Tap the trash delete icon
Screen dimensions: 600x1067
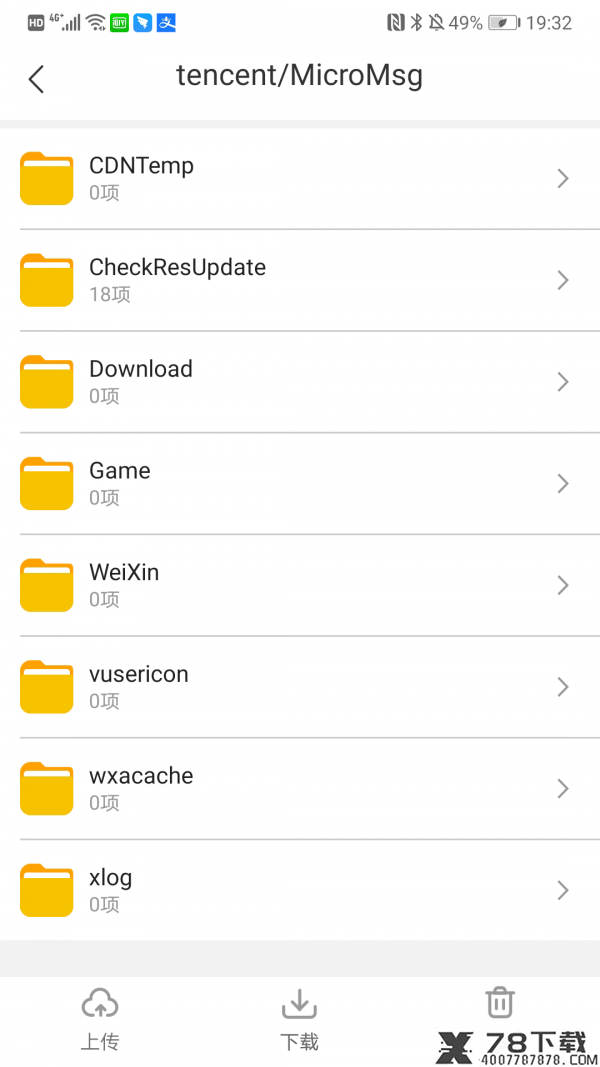coord(500,1002)
